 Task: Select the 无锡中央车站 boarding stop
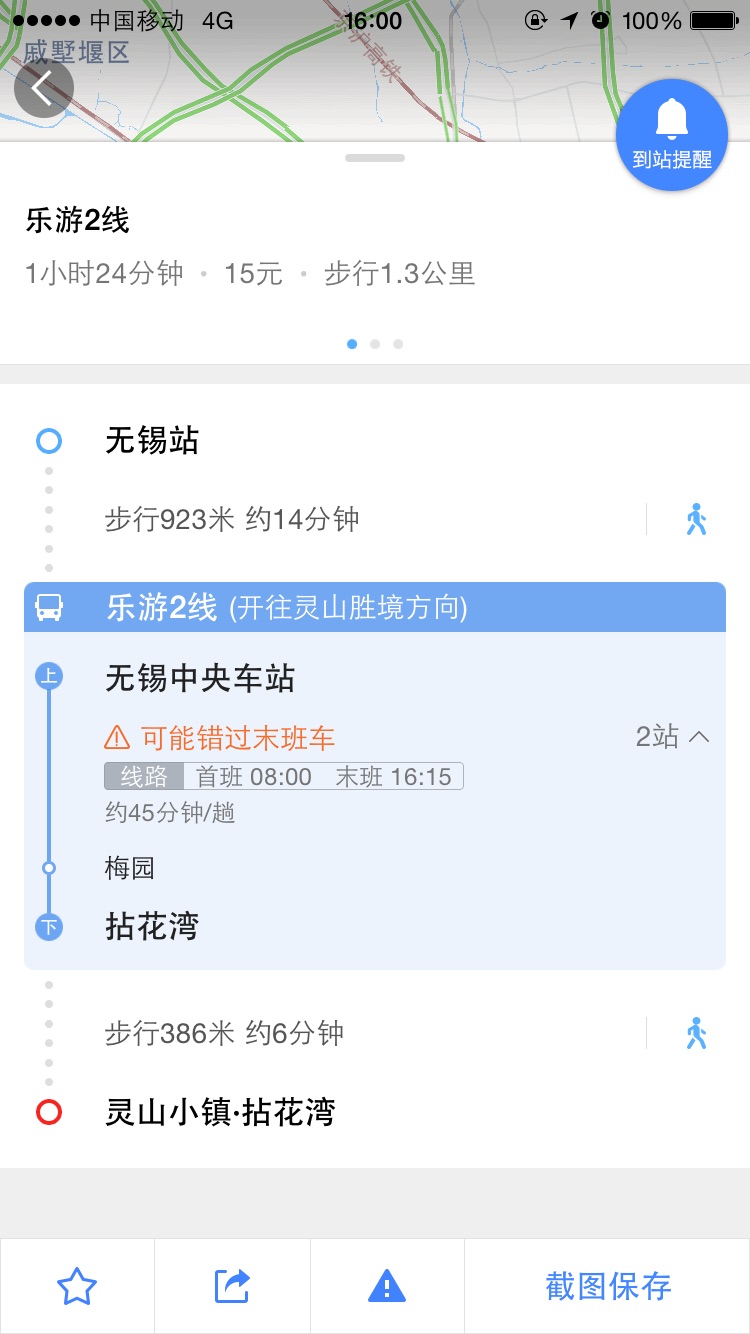[x=200, y=679]
